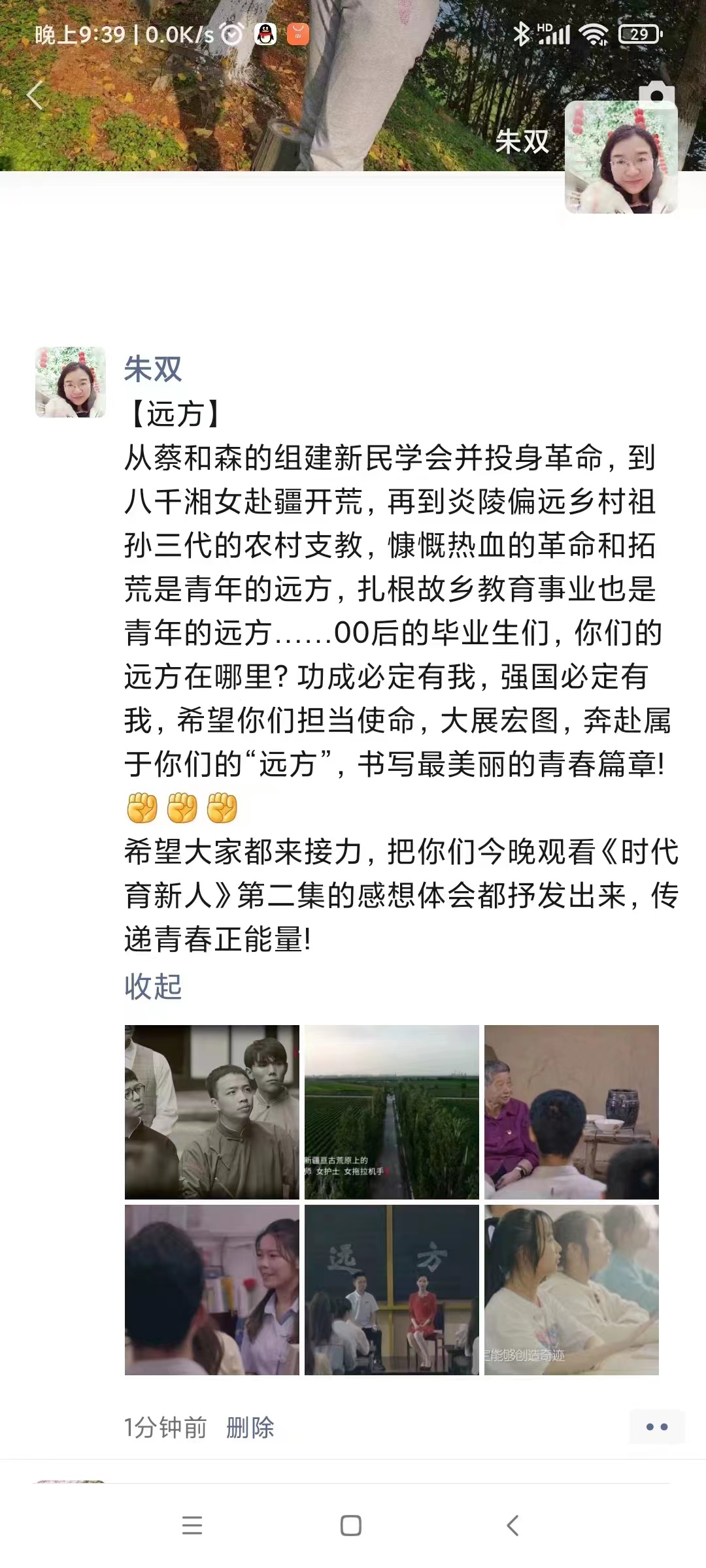Go back using the top-left arrow
The image size is (706, 1568).
coord(35,95)
